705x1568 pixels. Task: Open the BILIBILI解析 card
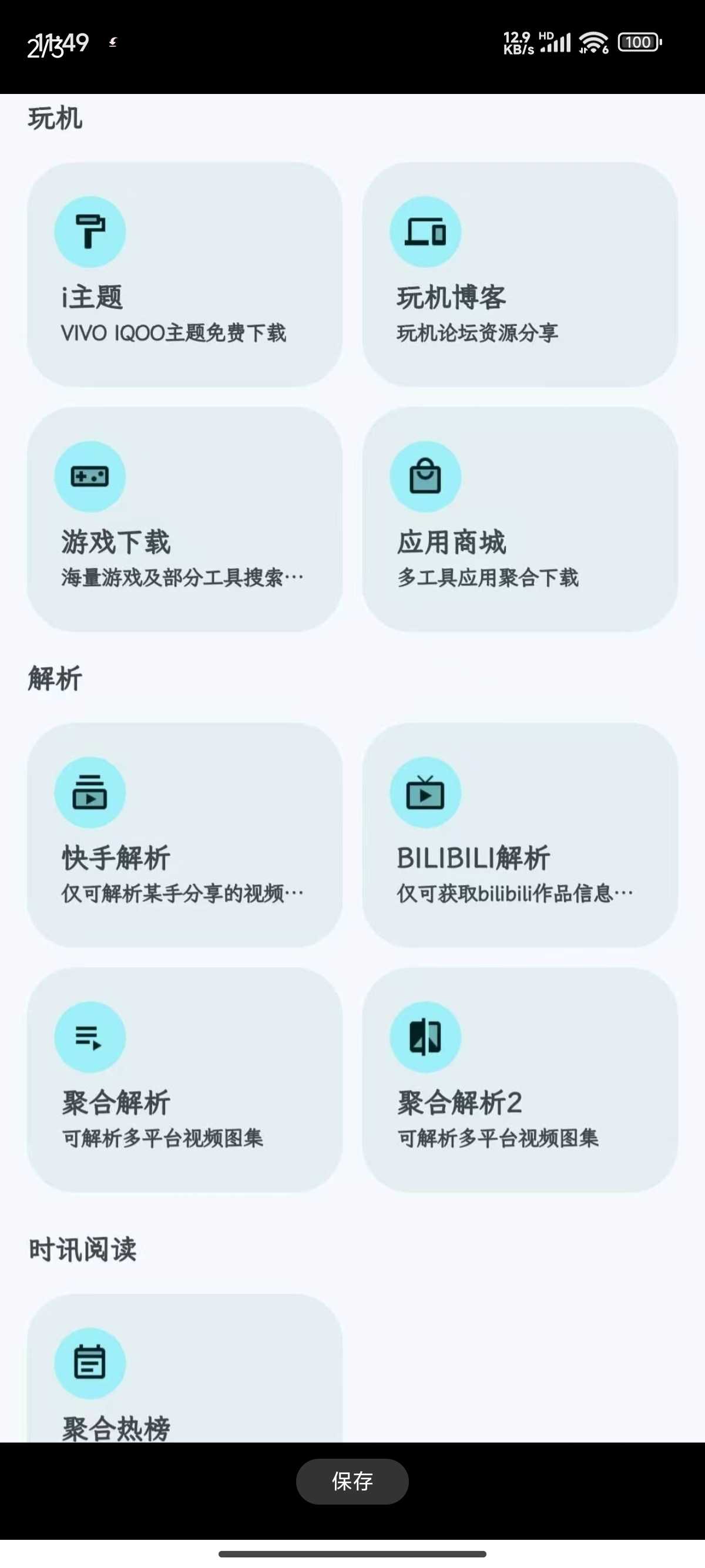click(x=519, y=835)
